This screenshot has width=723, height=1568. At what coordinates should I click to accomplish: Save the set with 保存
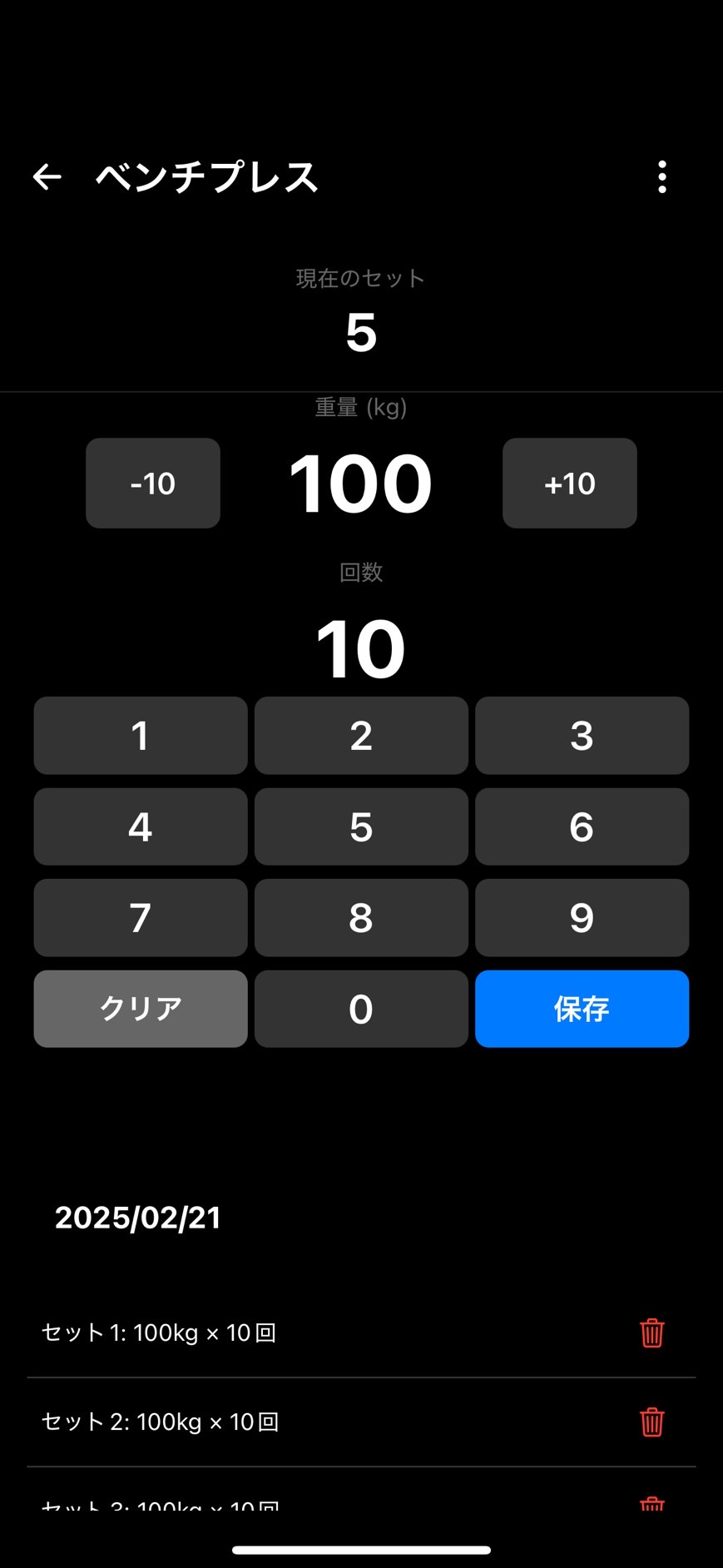582,1009
